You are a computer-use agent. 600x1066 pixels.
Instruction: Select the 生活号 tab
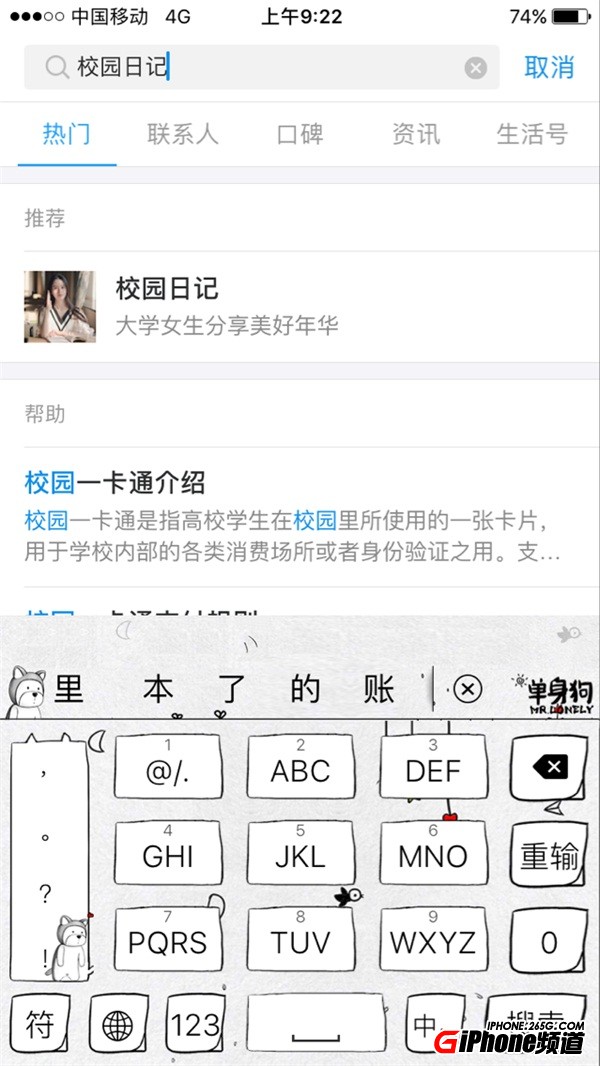pyautogui.click(x=532, y=134)
